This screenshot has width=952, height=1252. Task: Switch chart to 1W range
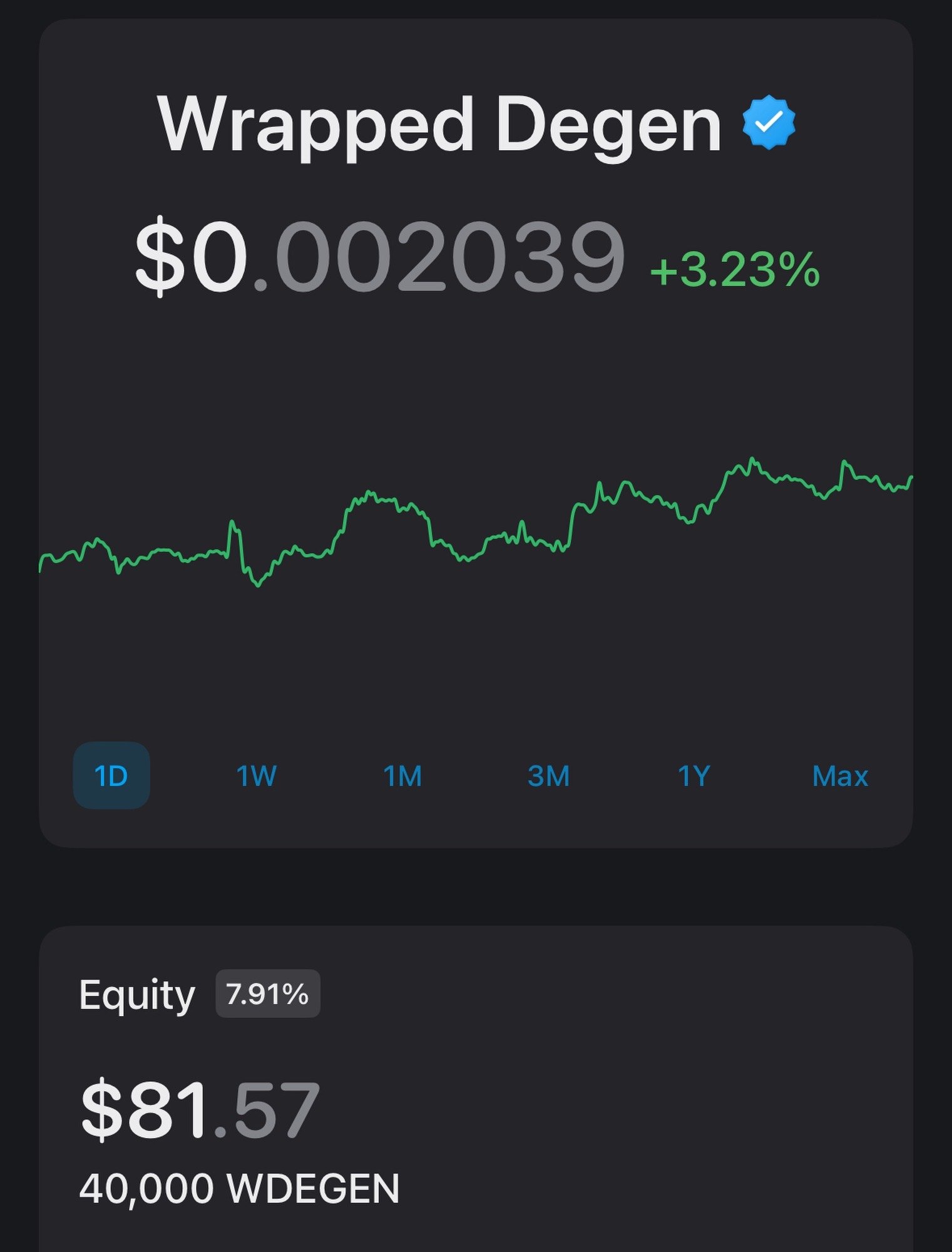(x=257, y=776)
